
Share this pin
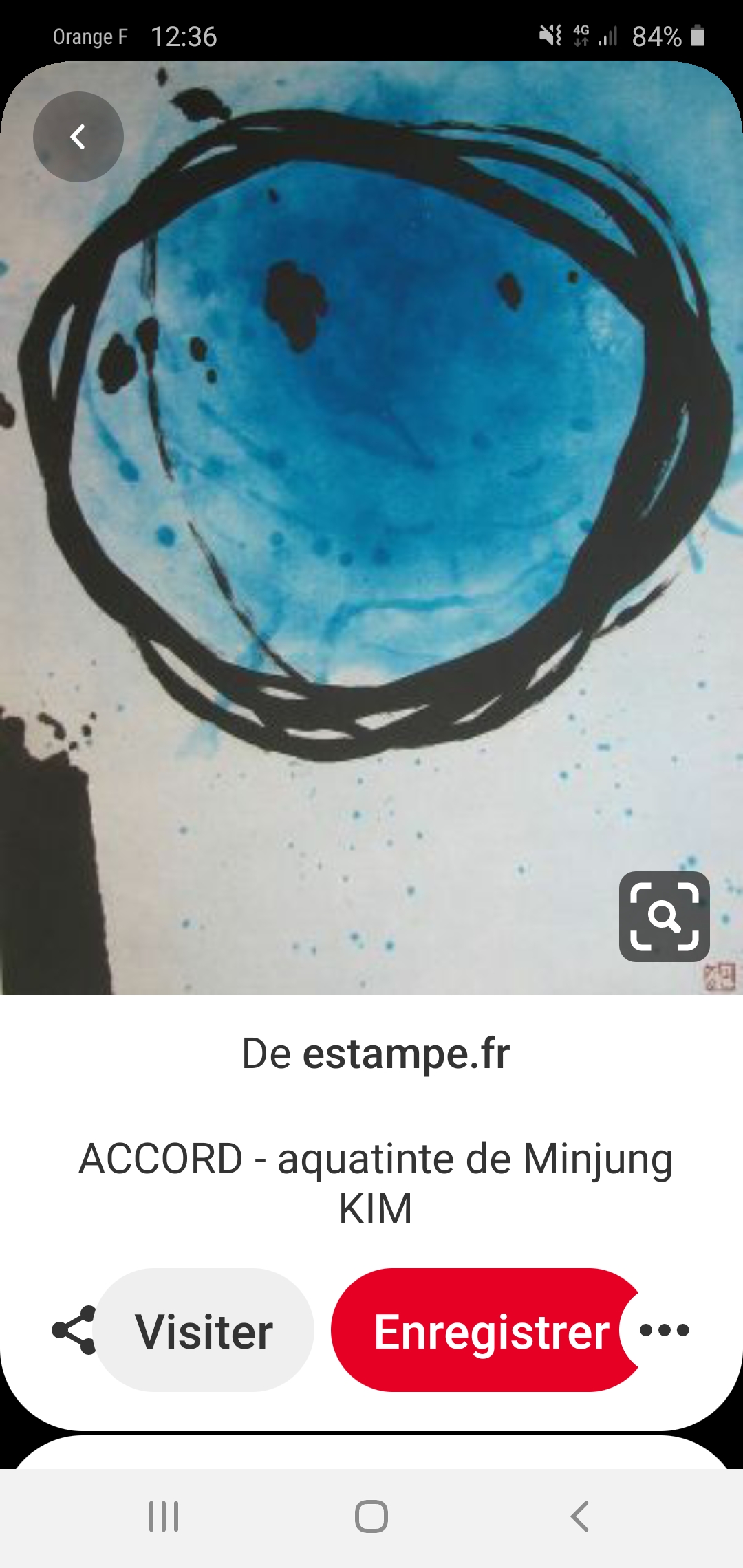point(73,1330)
